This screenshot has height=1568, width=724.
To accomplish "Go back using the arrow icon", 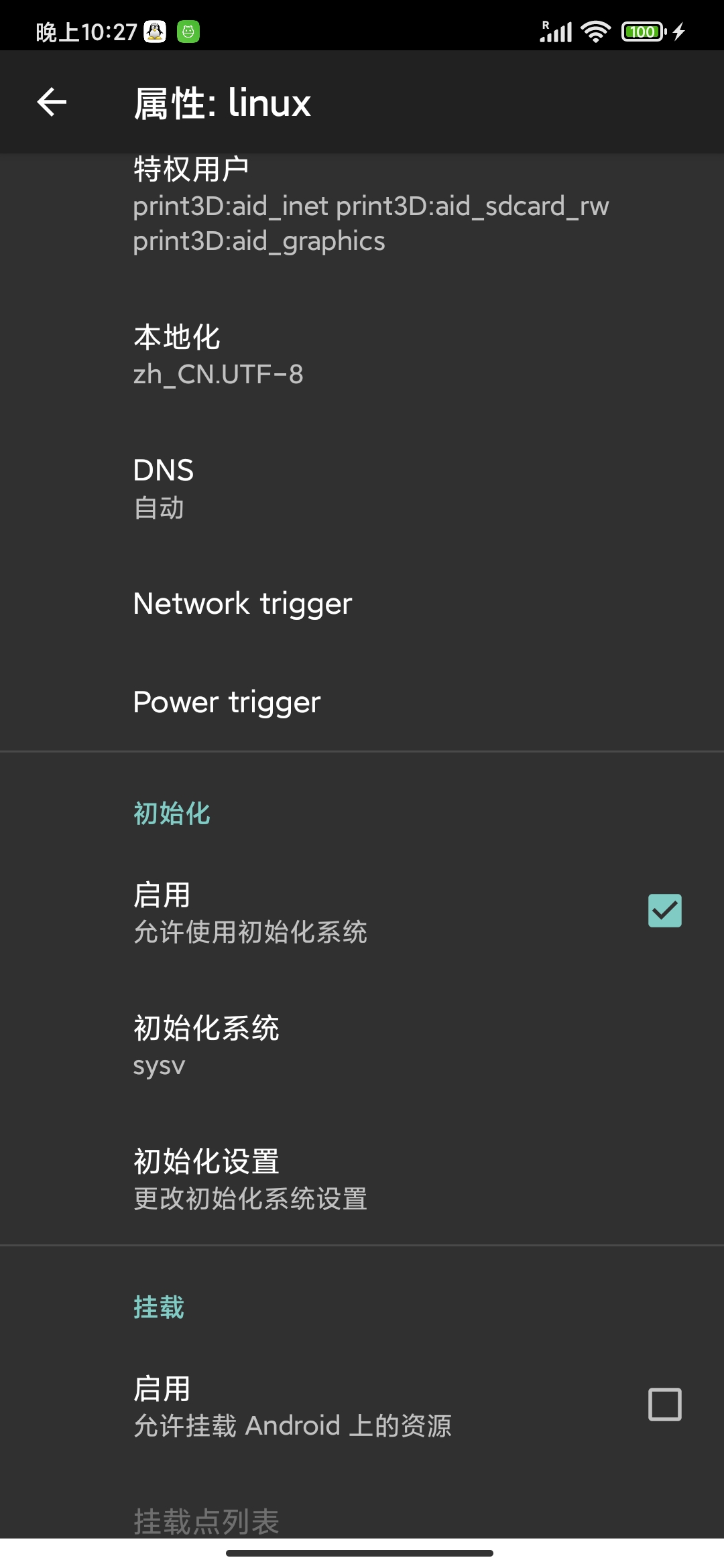I will pyautogui.click(x=52, y=102).
